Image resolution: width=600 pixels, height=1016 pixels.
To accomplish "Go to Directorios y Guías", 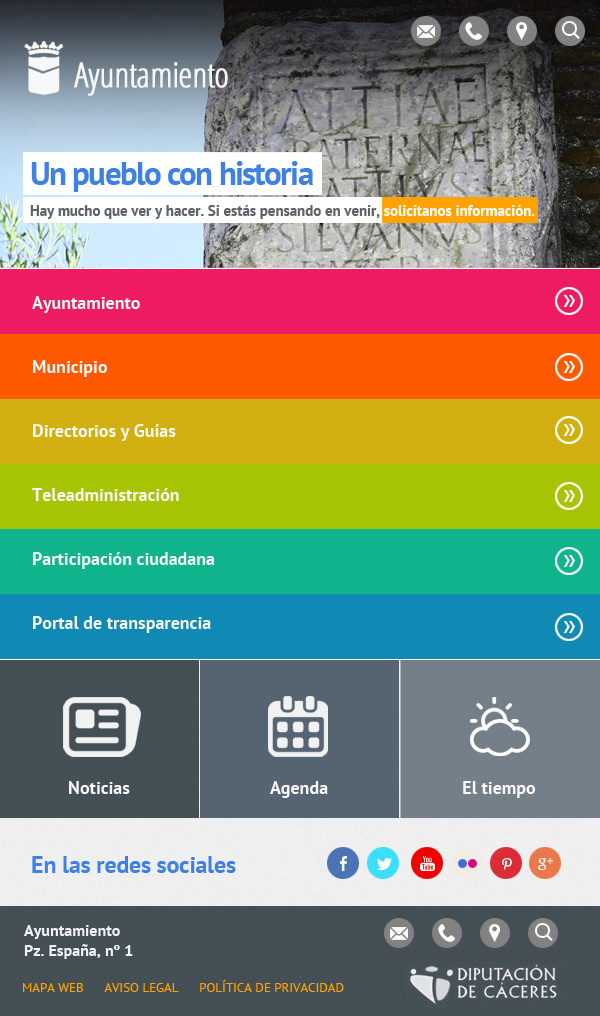I will 300,431.
